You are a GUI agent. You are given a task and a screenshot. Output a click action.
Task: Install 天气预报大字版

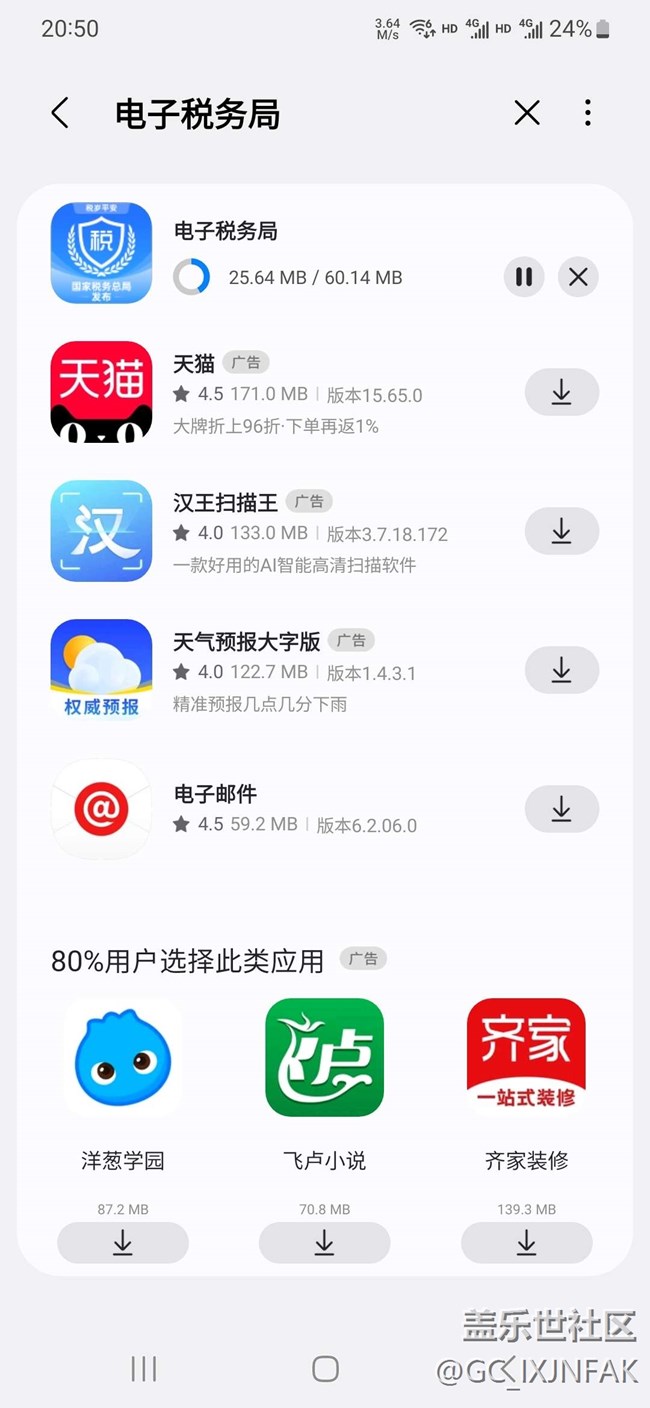(x=561, y=671)
